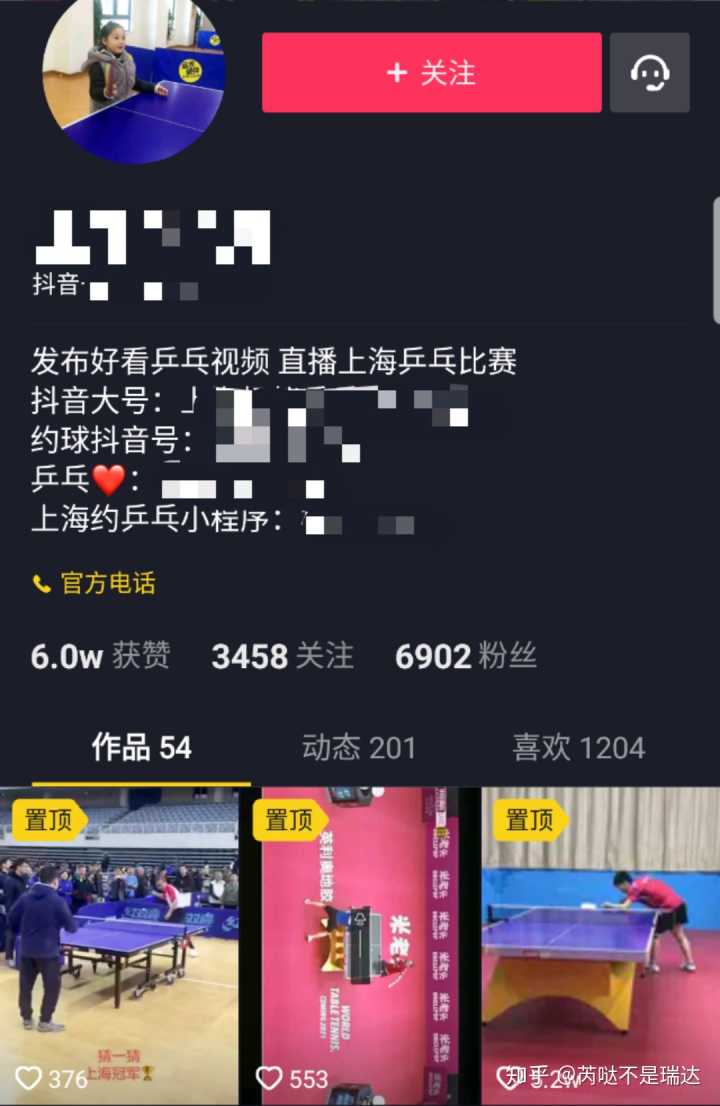Call the 官方电话 official phone link
720x1106 pixels.
coord(95,583)
